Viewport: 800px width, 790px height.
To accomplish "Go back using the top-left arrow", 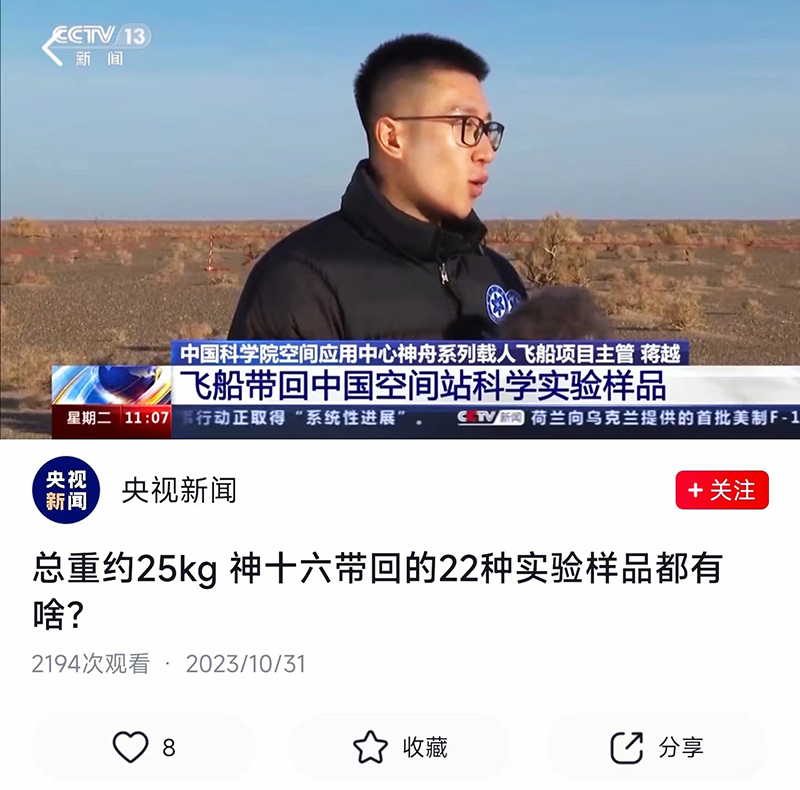I will [52, 48].
